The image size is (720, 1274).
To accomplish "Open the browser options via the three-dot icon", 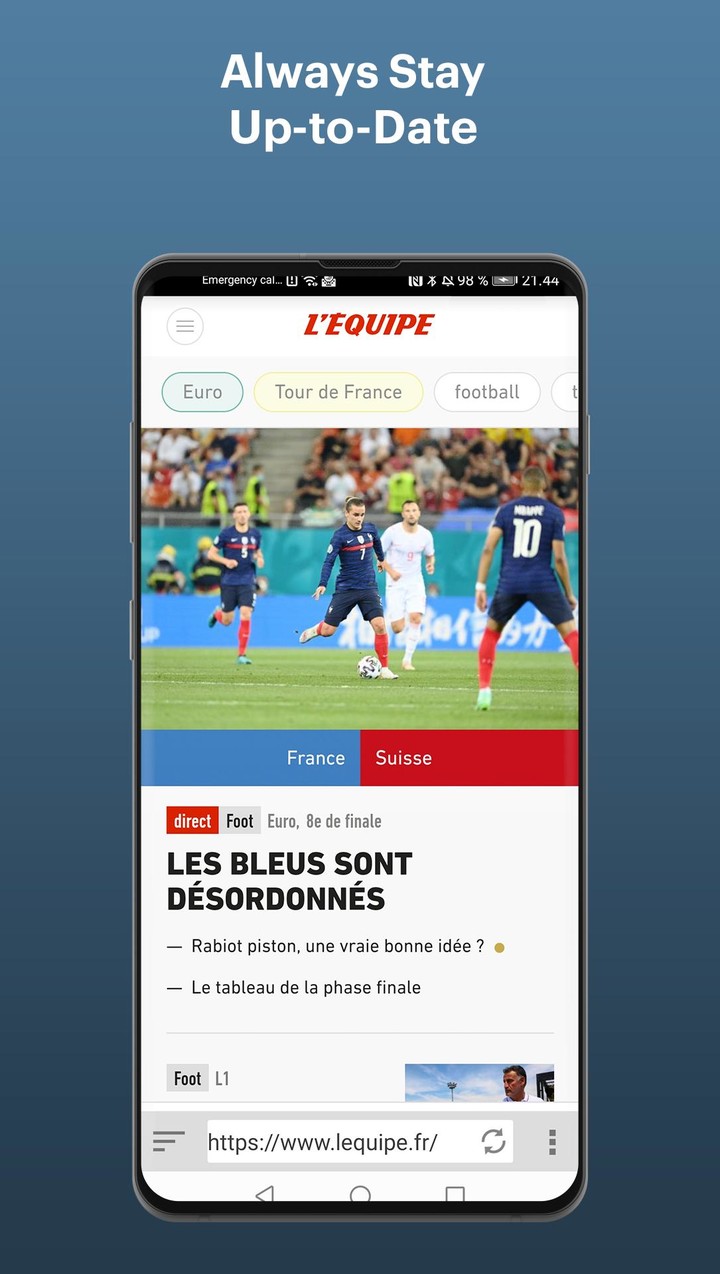I will 550,1141.
